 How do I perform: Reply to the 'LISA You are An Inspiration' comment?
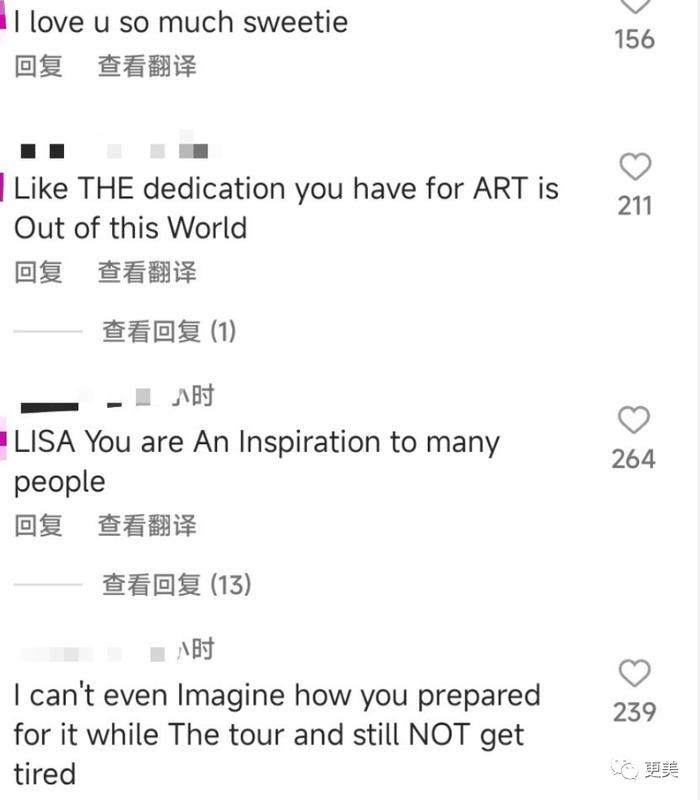(x=38, y=525)
